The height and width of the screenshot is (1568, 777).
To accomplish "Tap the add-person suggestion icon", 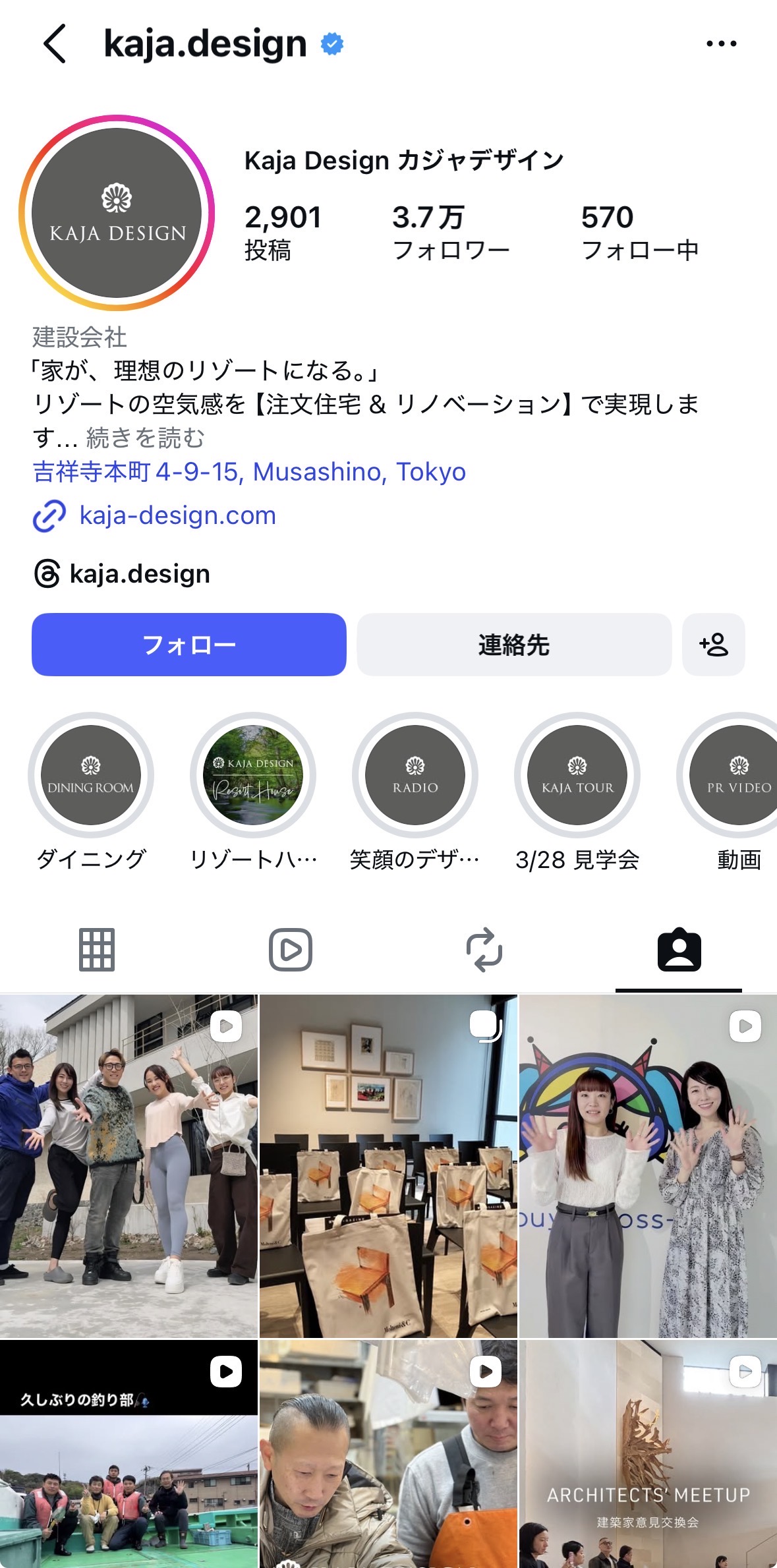I will pyautogui.click(x=714, y=645).
